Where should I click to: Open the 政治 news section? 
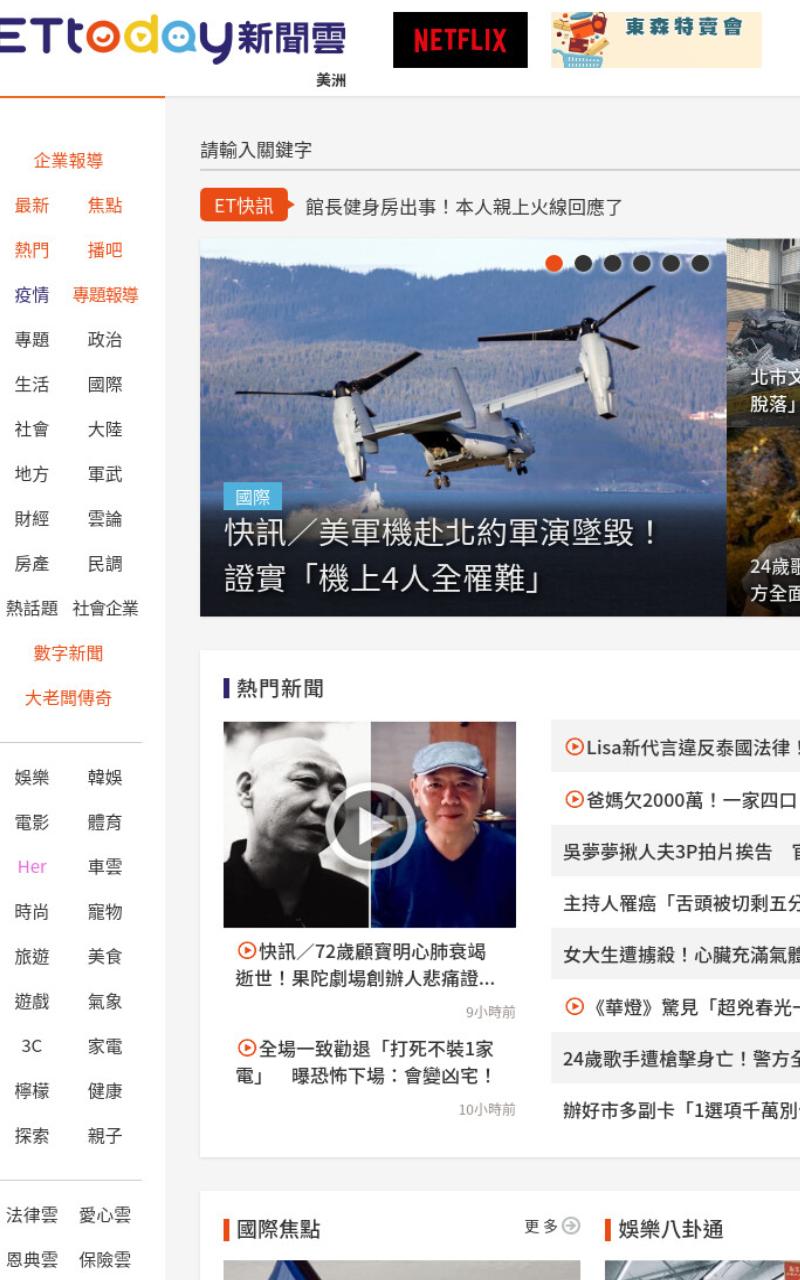pos(104,340)
